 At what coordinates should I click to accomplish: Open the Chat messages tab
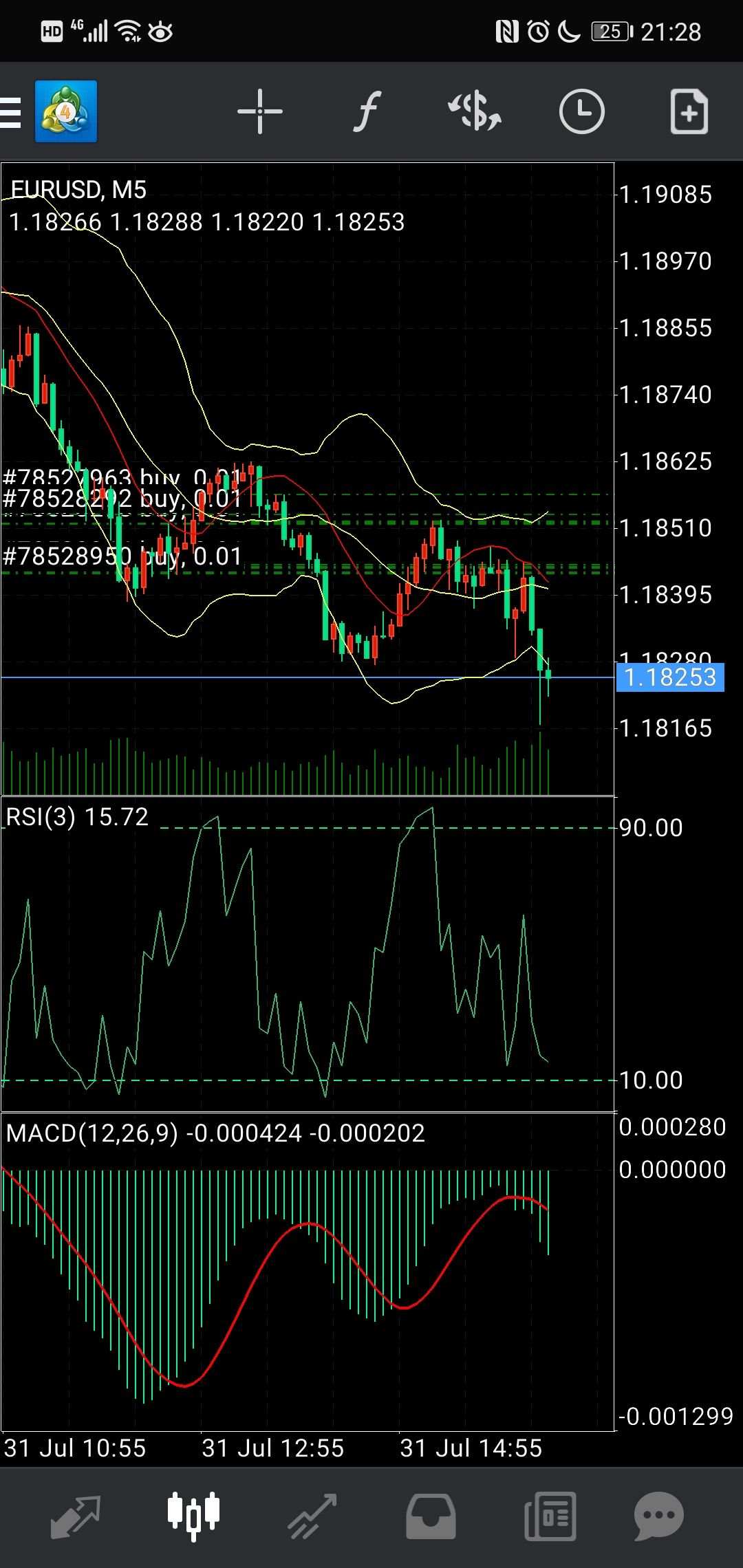coord(658,1516)
